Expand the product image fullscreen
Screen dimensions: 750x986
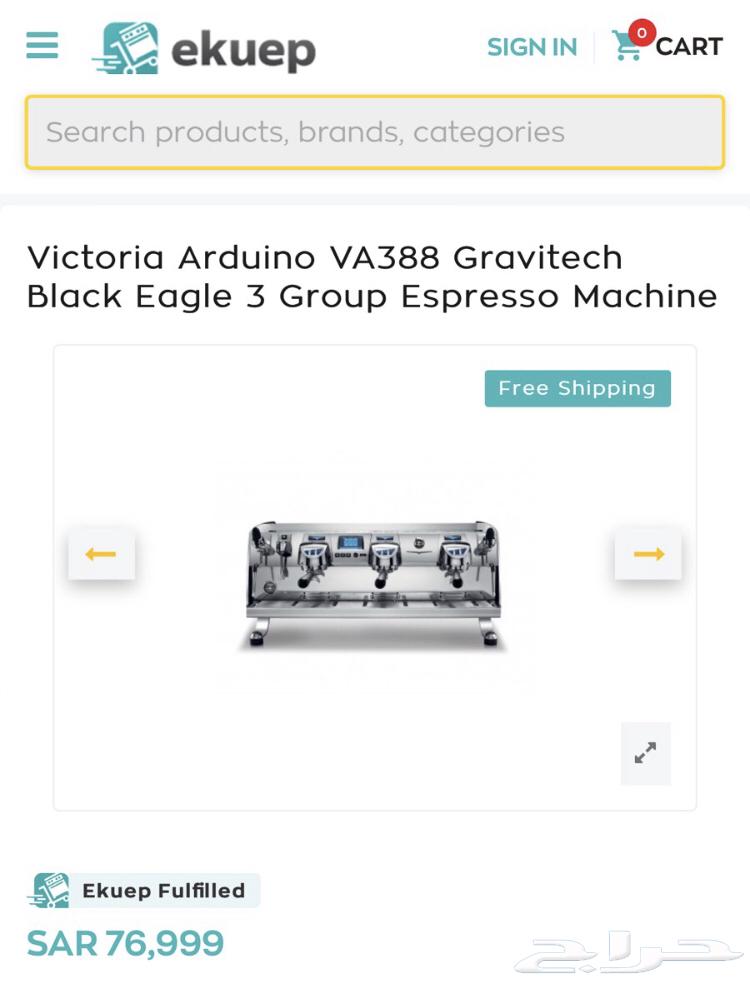[x=645, y=753]
